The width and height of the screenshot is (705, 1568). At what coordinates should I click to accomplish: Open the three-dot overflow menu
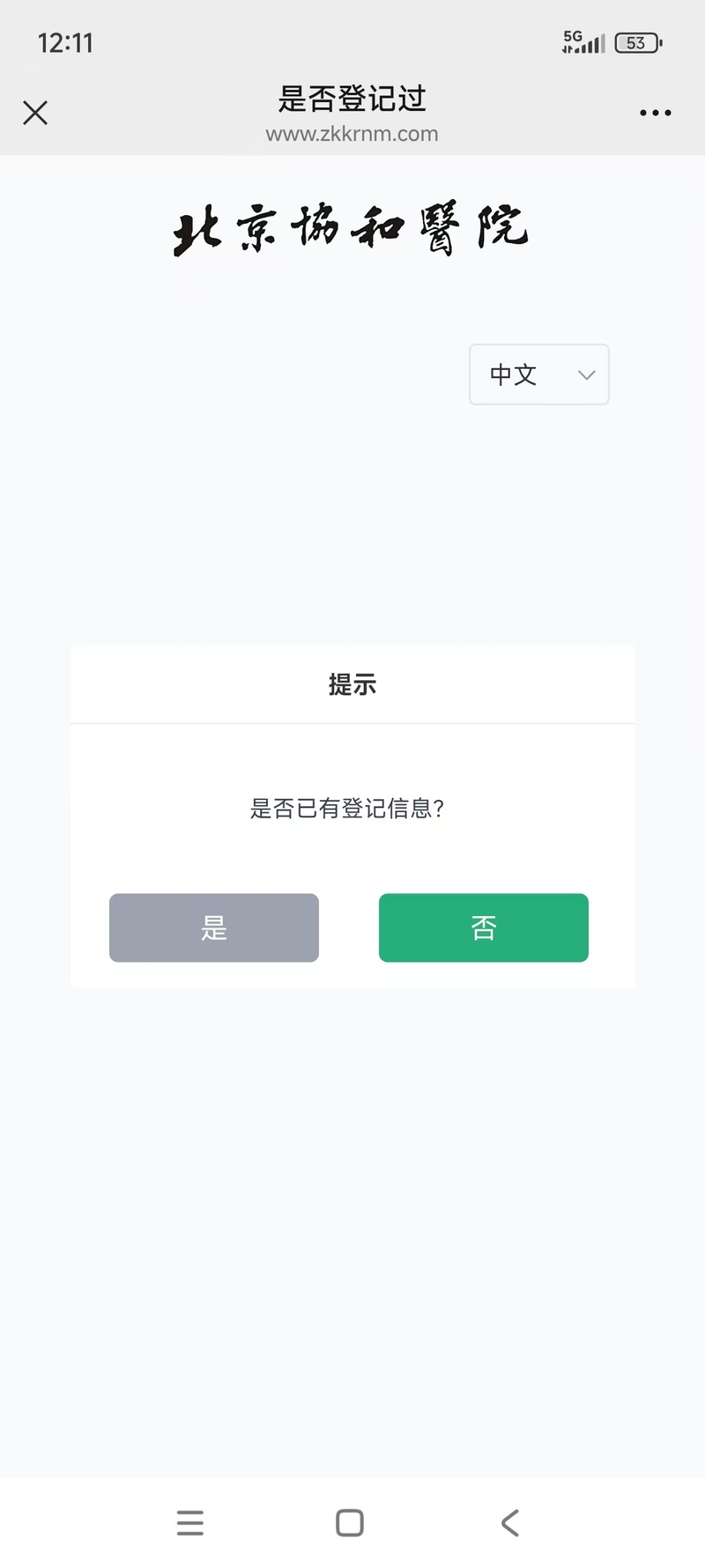[655, 113]
